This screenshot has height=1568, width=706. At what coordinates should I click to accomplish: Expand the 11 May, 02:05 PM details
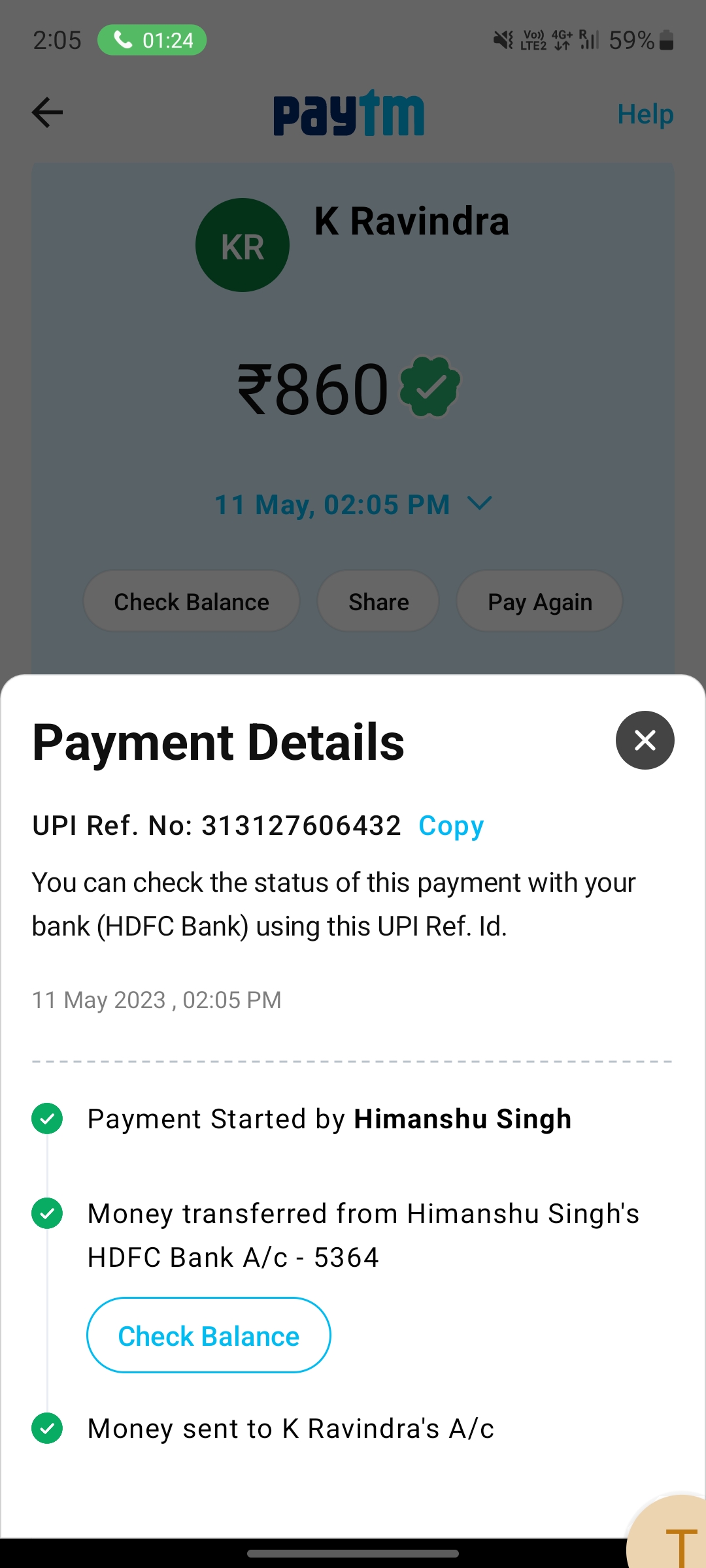point(479,504)
